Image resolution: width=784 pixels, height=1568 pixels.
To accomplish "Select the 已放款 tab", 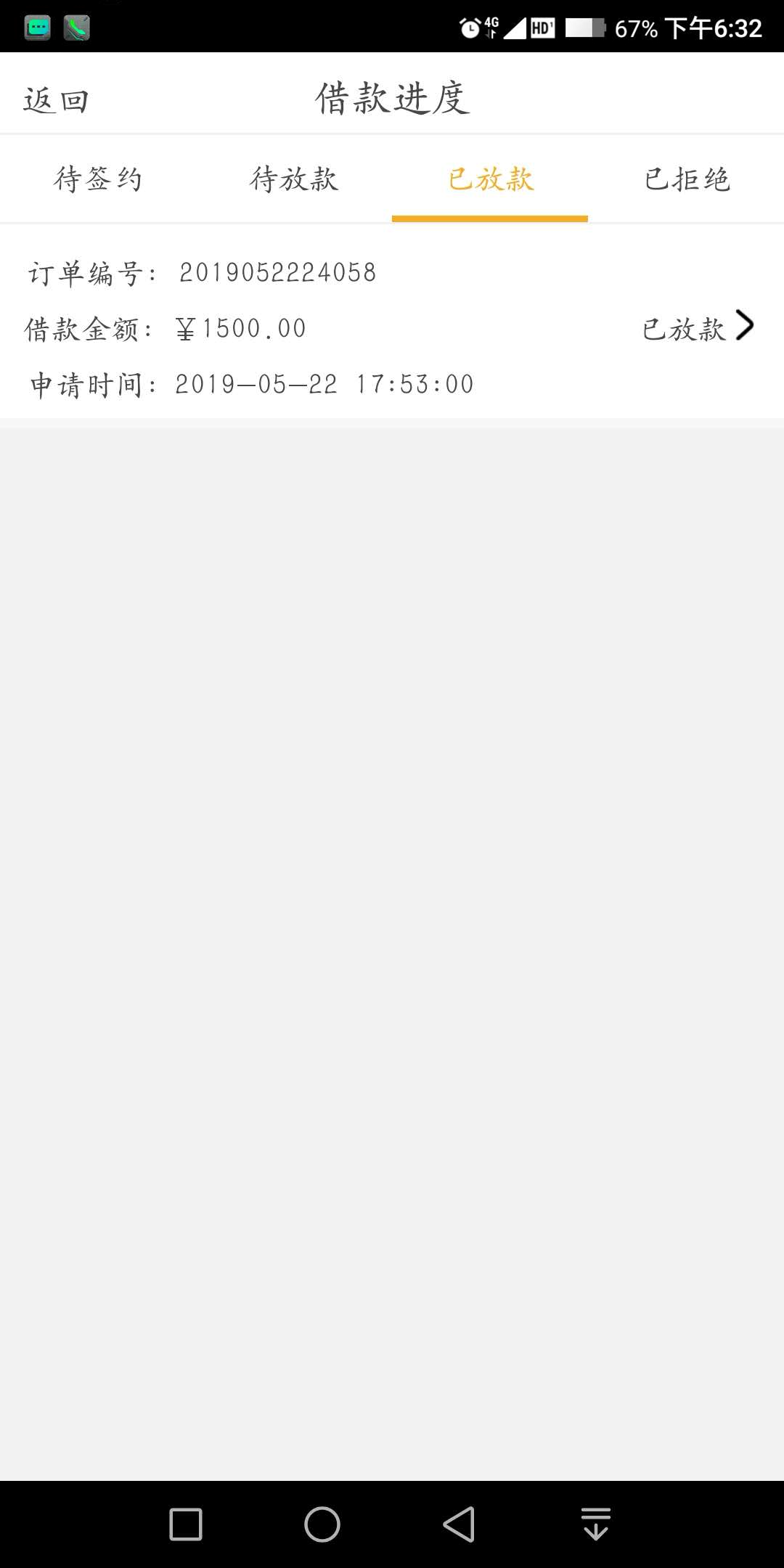I will point(490,179).
